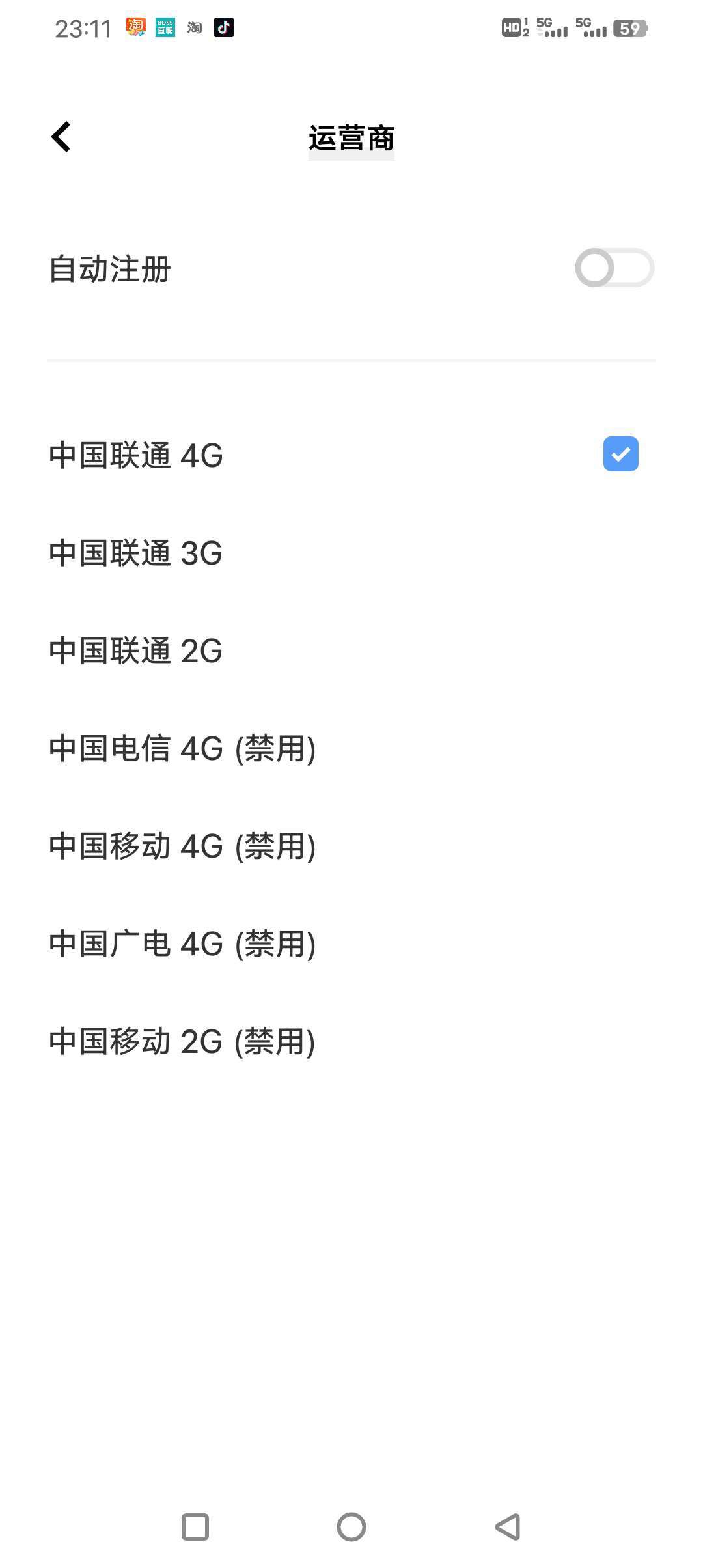
Task: Select 中国联通 2G network
Action: click(x=135, y=651)
